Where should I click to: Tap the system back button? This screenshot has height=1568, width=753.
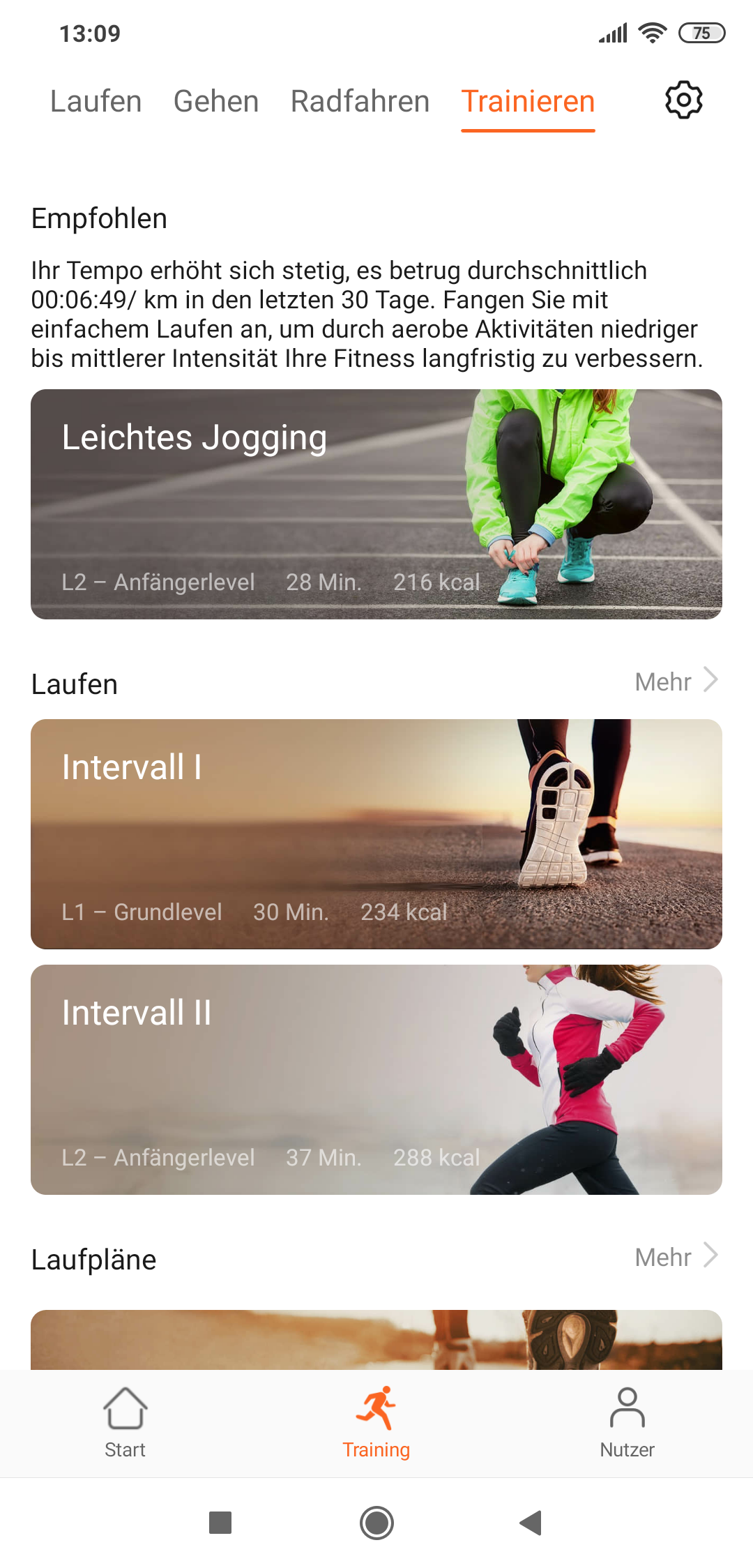(x=531, y=1523)
